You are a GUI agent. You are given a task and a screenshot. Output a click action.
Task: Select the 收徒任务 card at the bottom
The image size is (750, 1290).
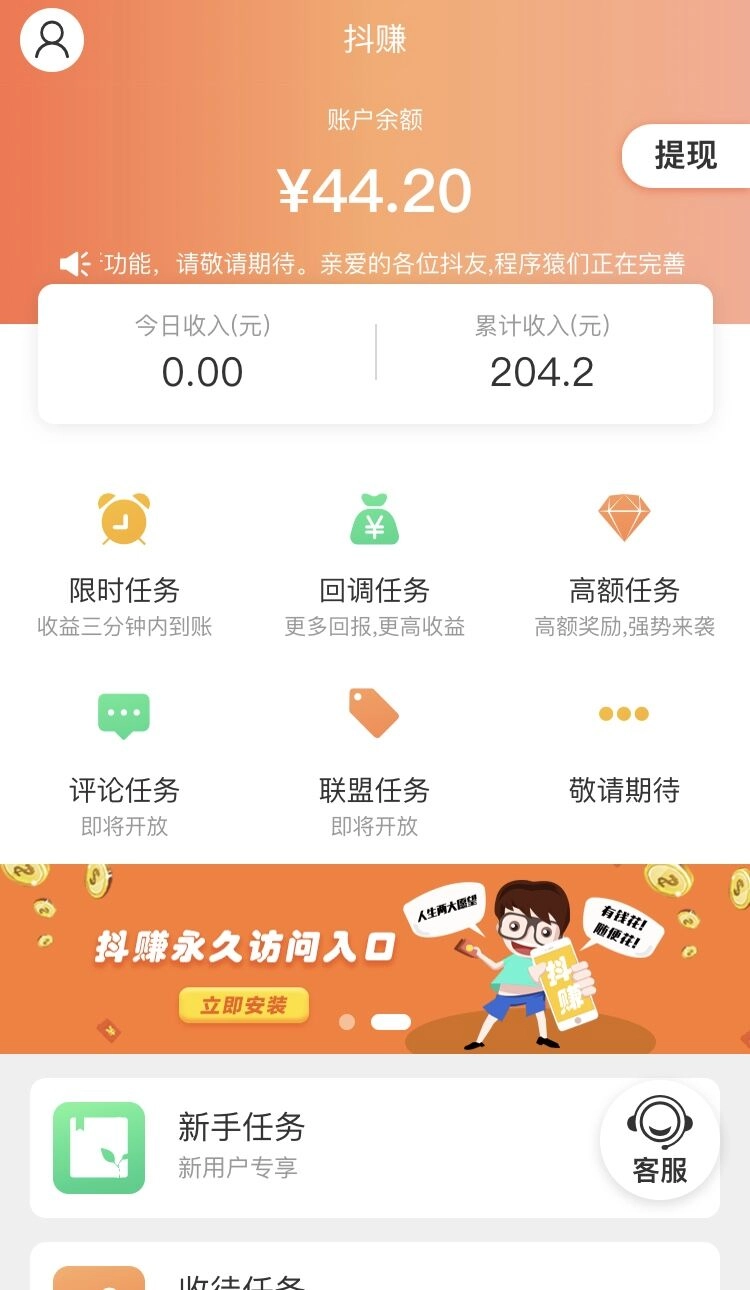[x=375, y=1277]
